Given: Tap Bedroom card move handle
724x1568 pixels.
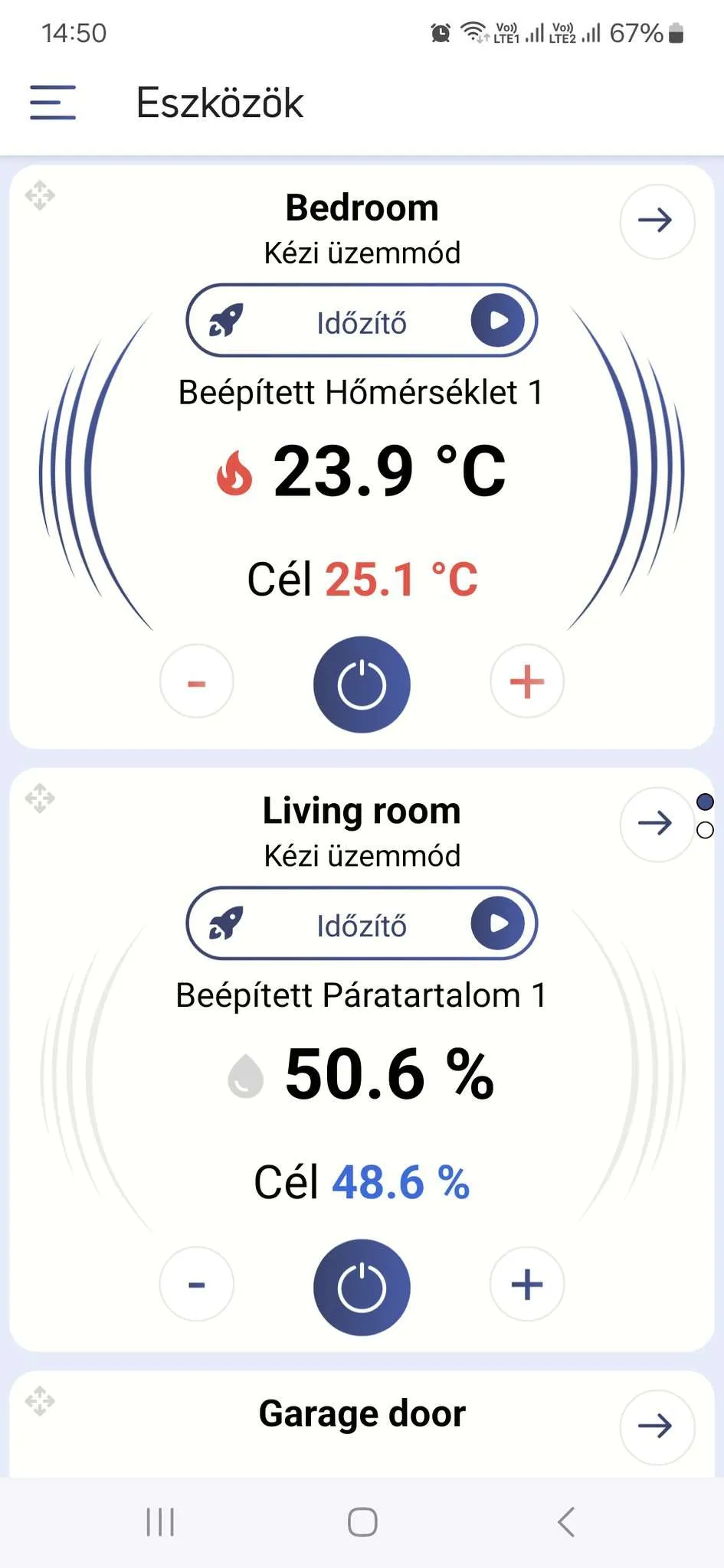Looking at the screenshot, I should tap(40, 195).
